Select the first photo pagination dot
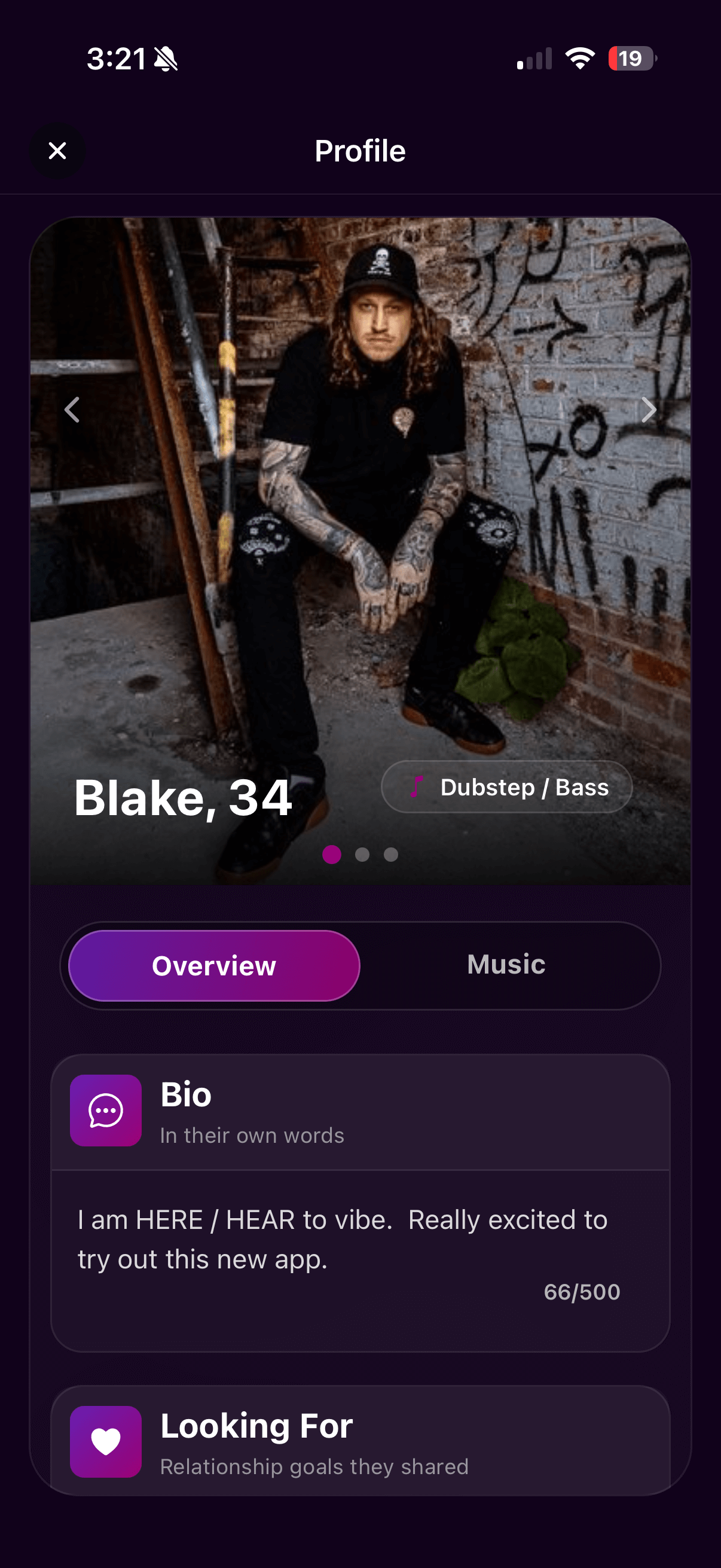 coord(332,855)
